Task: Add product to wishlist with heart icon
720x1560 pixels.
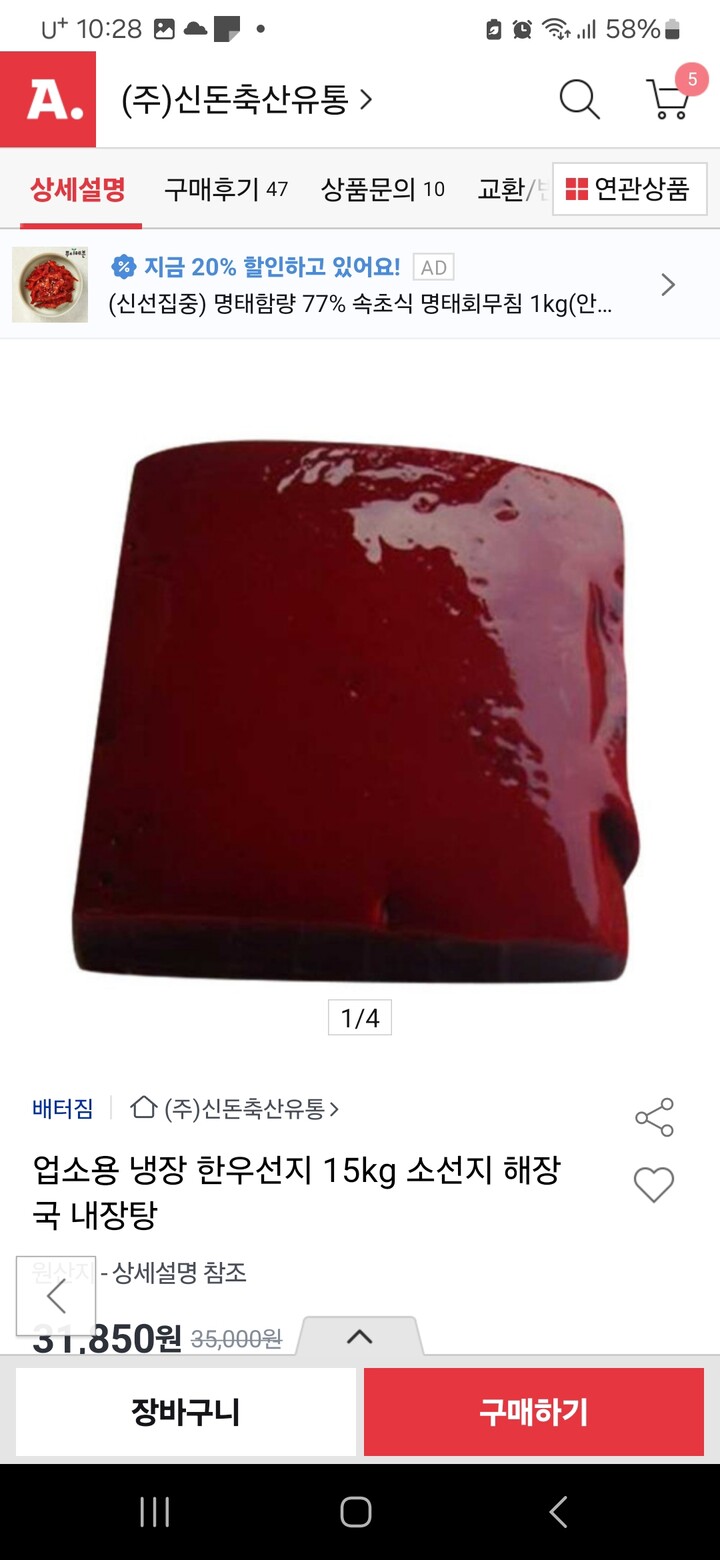Action: click(654, 1184)
